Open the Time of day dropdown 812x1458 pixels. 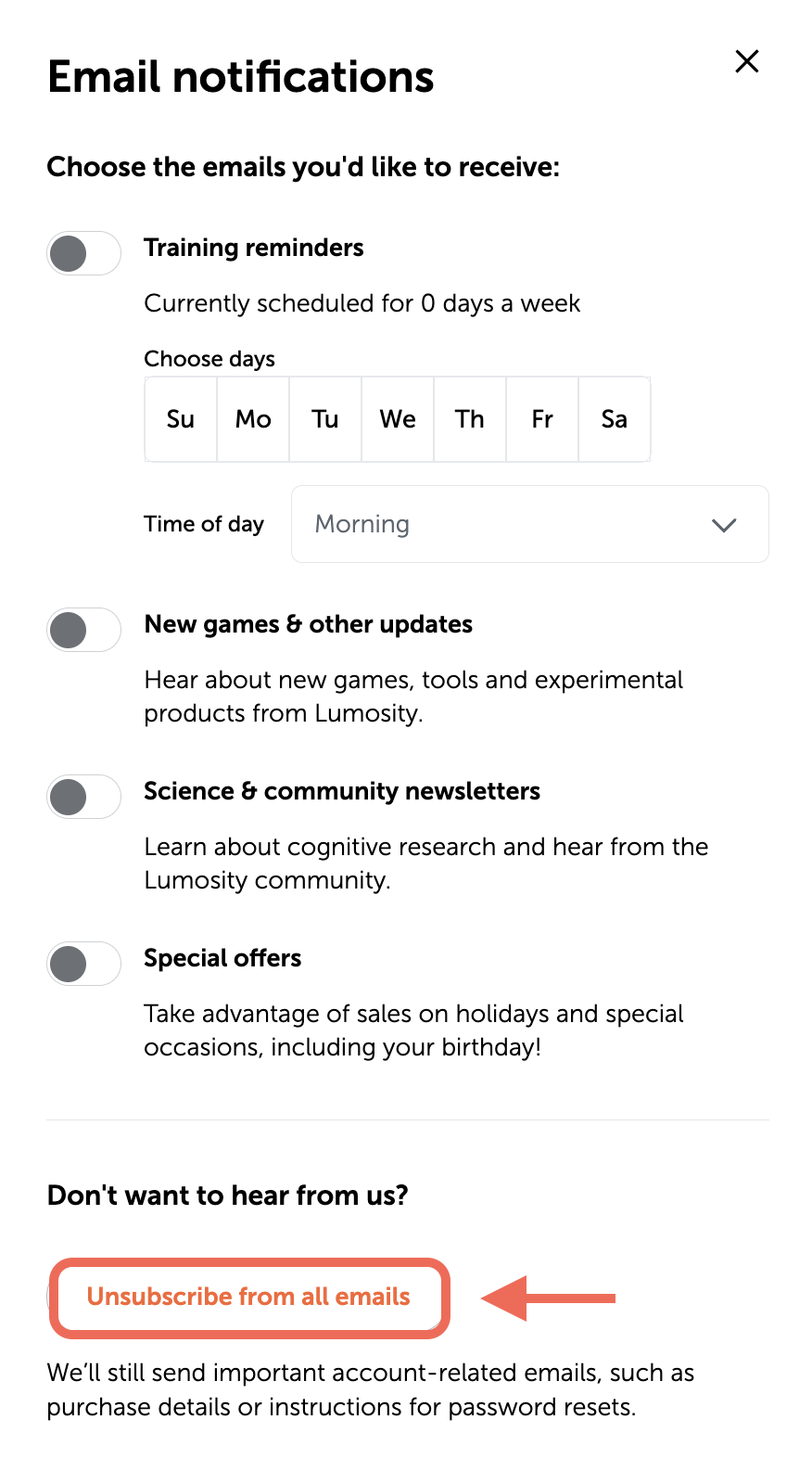pos(529,524)
